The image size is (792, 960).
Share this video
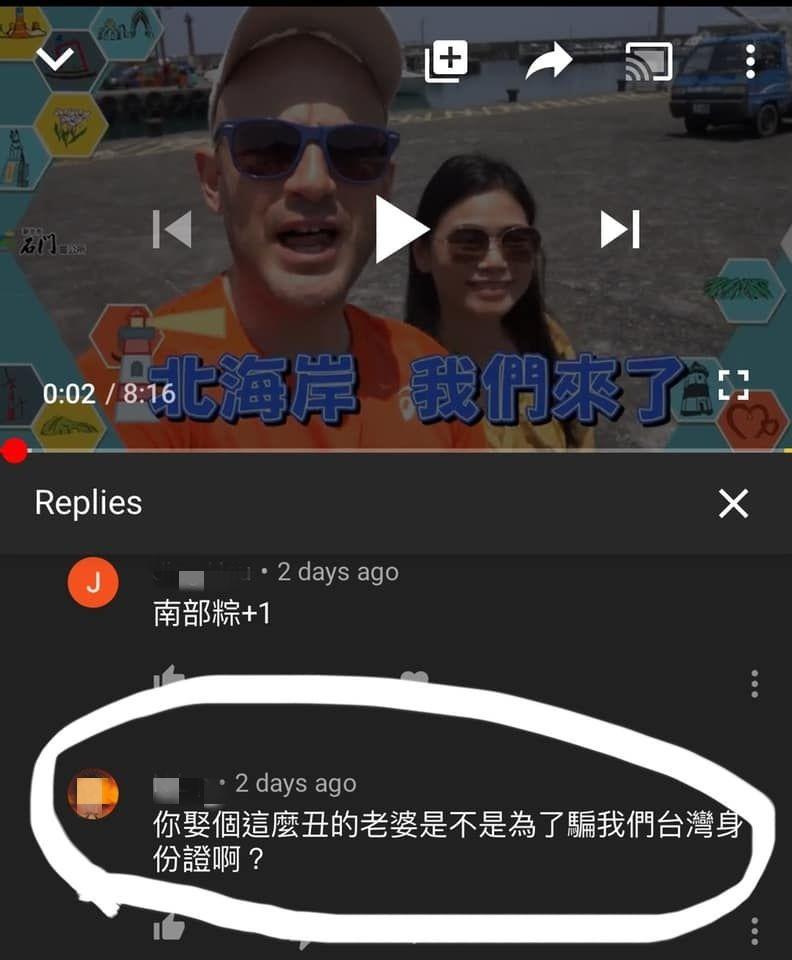pyautogui.click(x=548, y=62)
